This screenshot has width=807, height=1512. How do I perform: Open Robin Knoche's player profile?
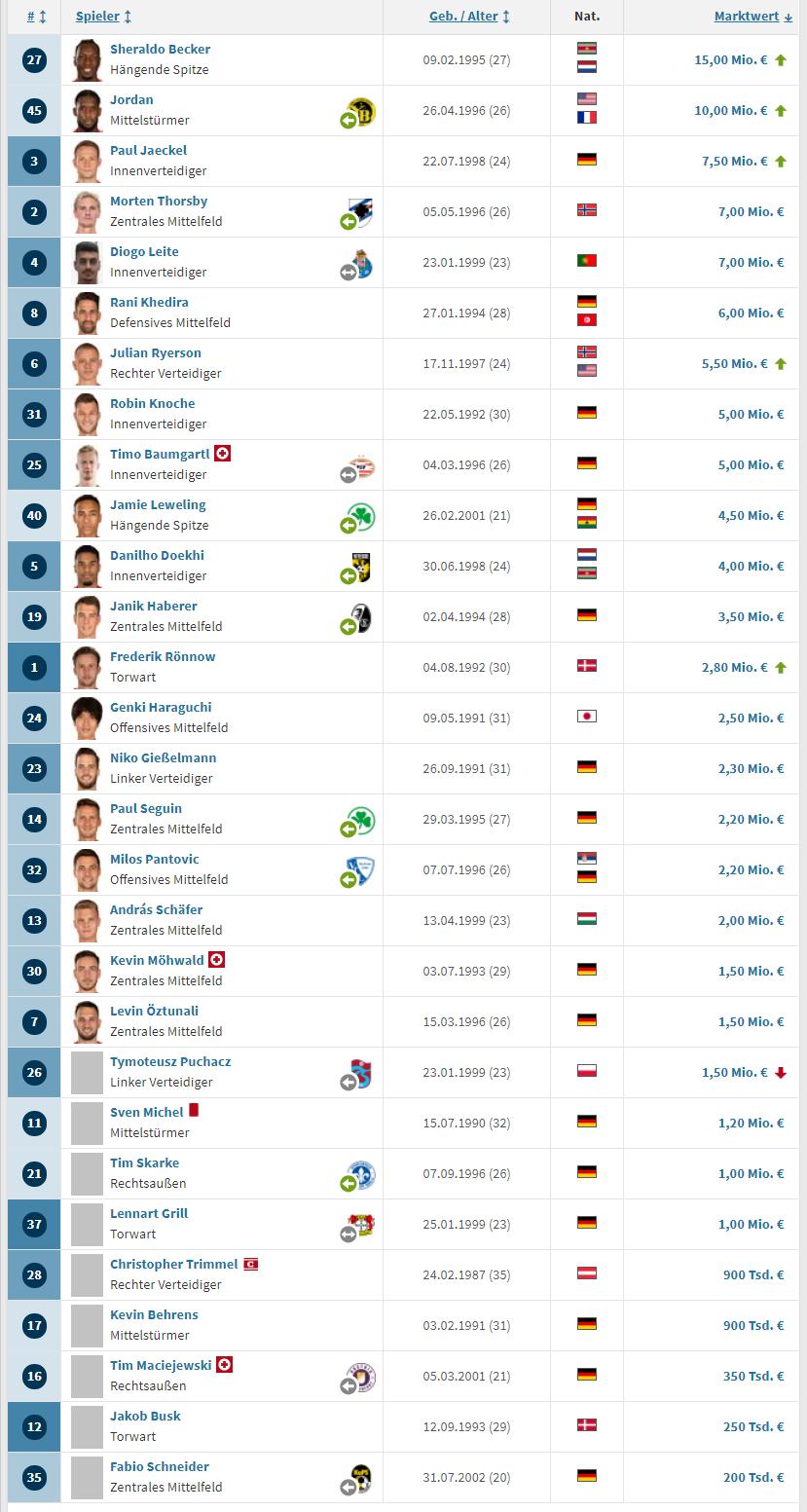click(152, 403)
